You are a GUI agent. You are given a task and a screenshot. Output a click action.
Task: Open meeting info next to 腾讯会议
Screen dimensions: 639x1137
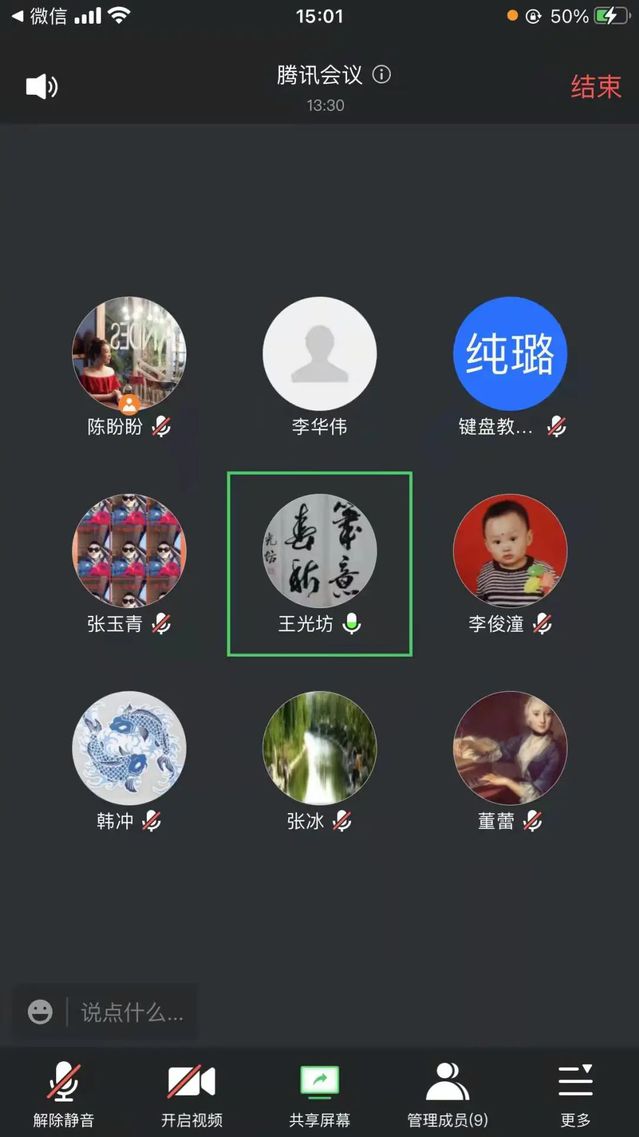tap(382, 75)
